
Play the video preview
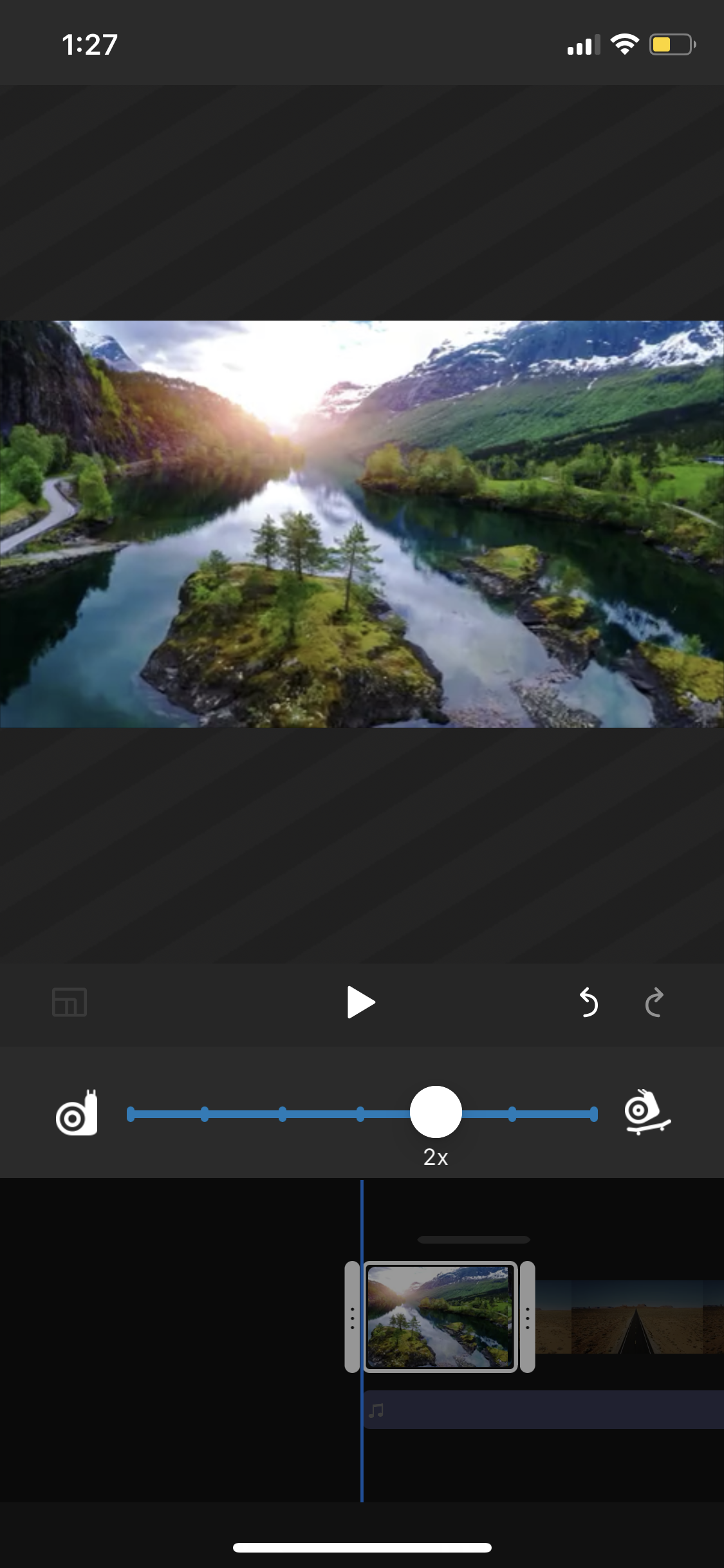(360, 1002)
